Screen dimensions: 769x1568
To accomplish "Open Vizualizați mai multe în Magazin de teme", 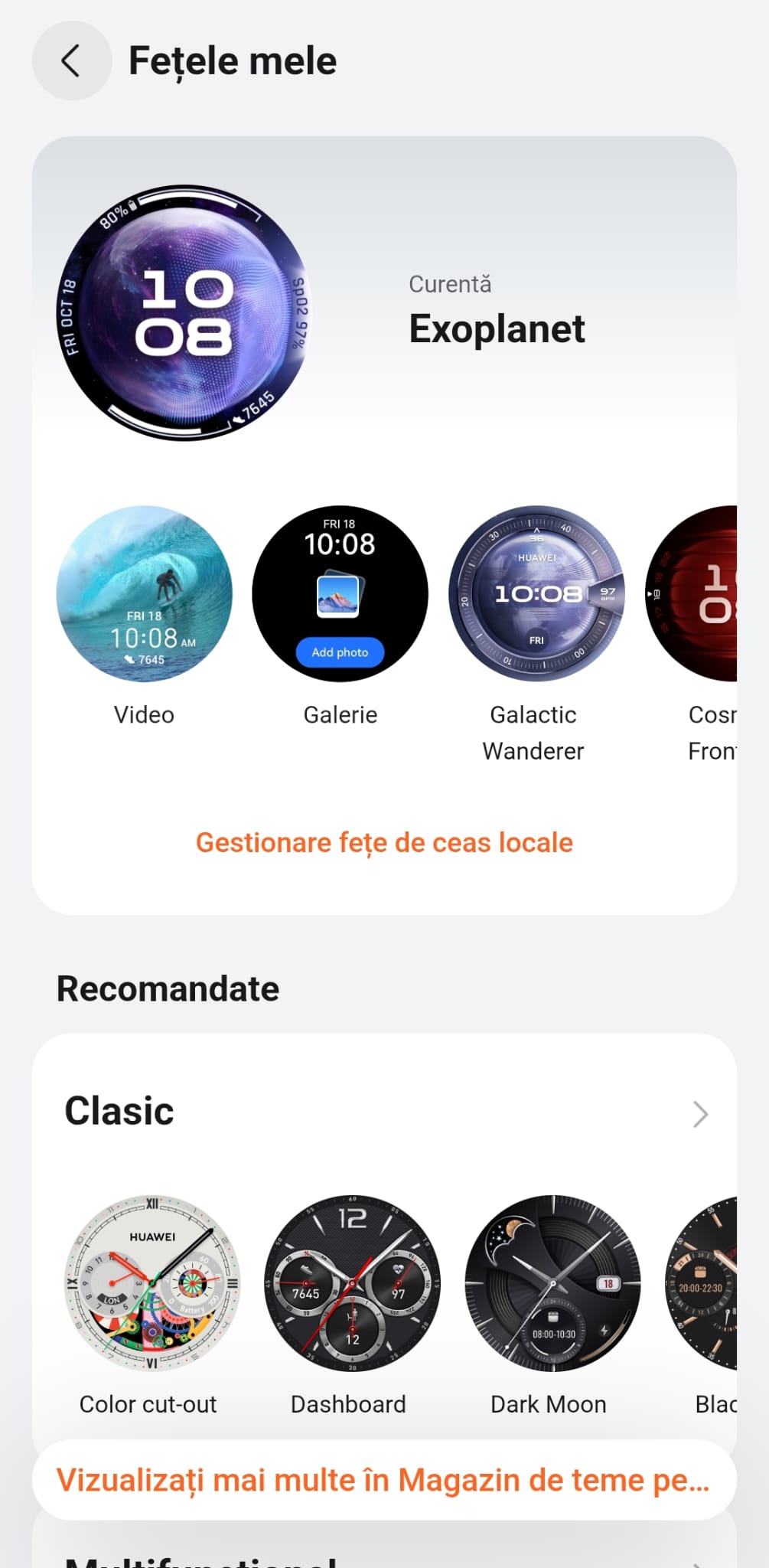I will [x=384, y=1480].
